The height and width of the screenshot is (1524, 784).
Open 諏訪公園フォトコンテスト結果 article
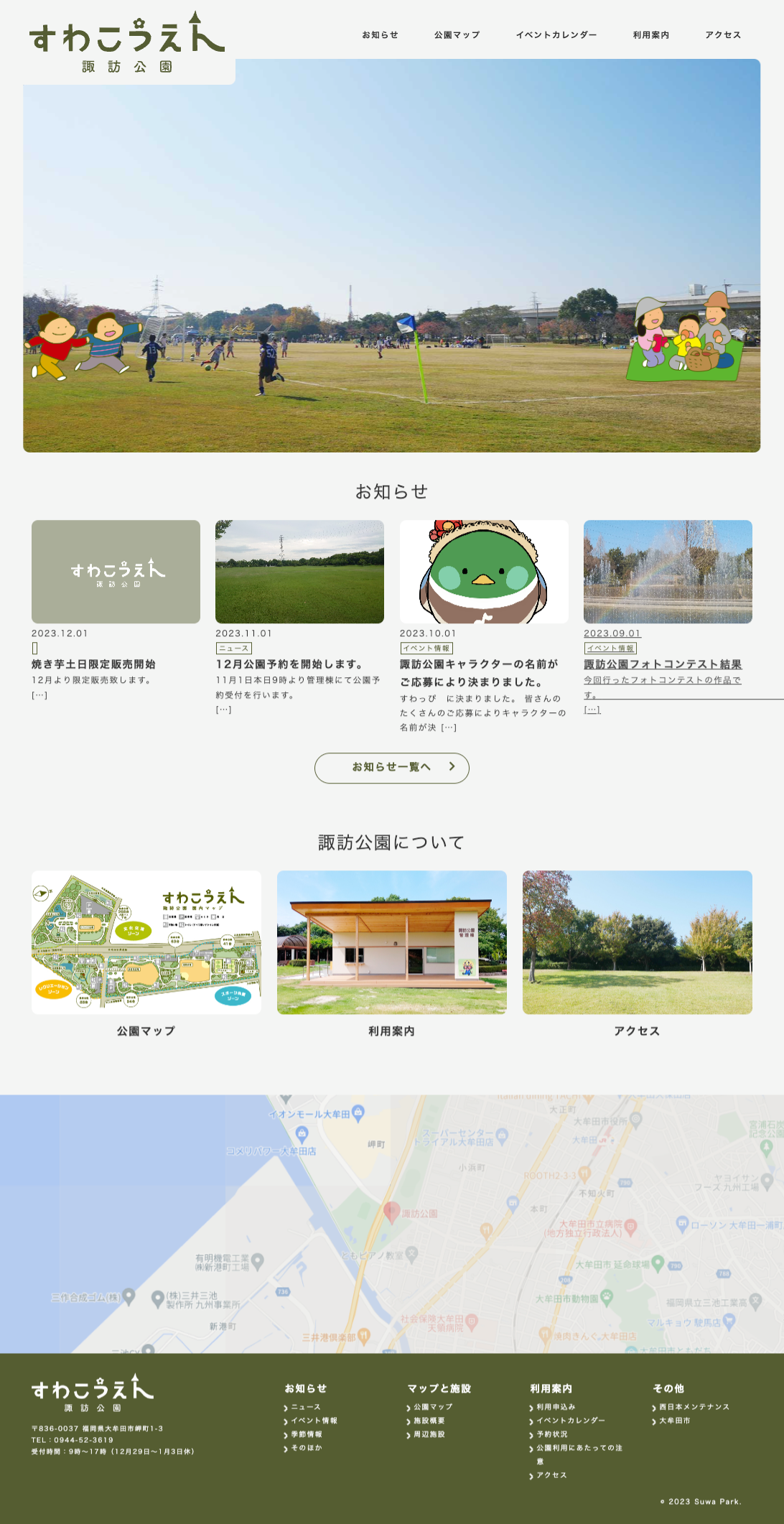pos(662,664)
